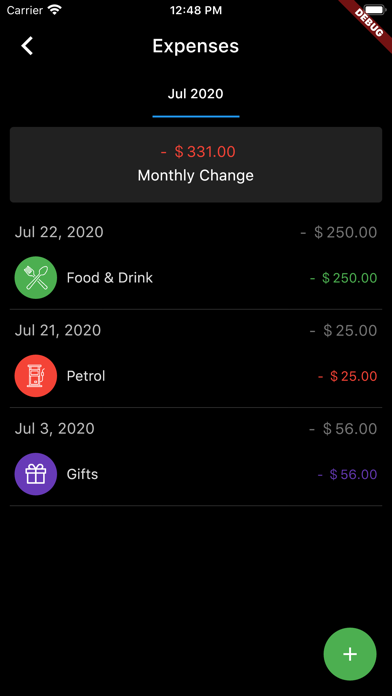This screenshot has width=392, height=696.
Task: Open the Food & Drink expense
Action: click(196, 278)
